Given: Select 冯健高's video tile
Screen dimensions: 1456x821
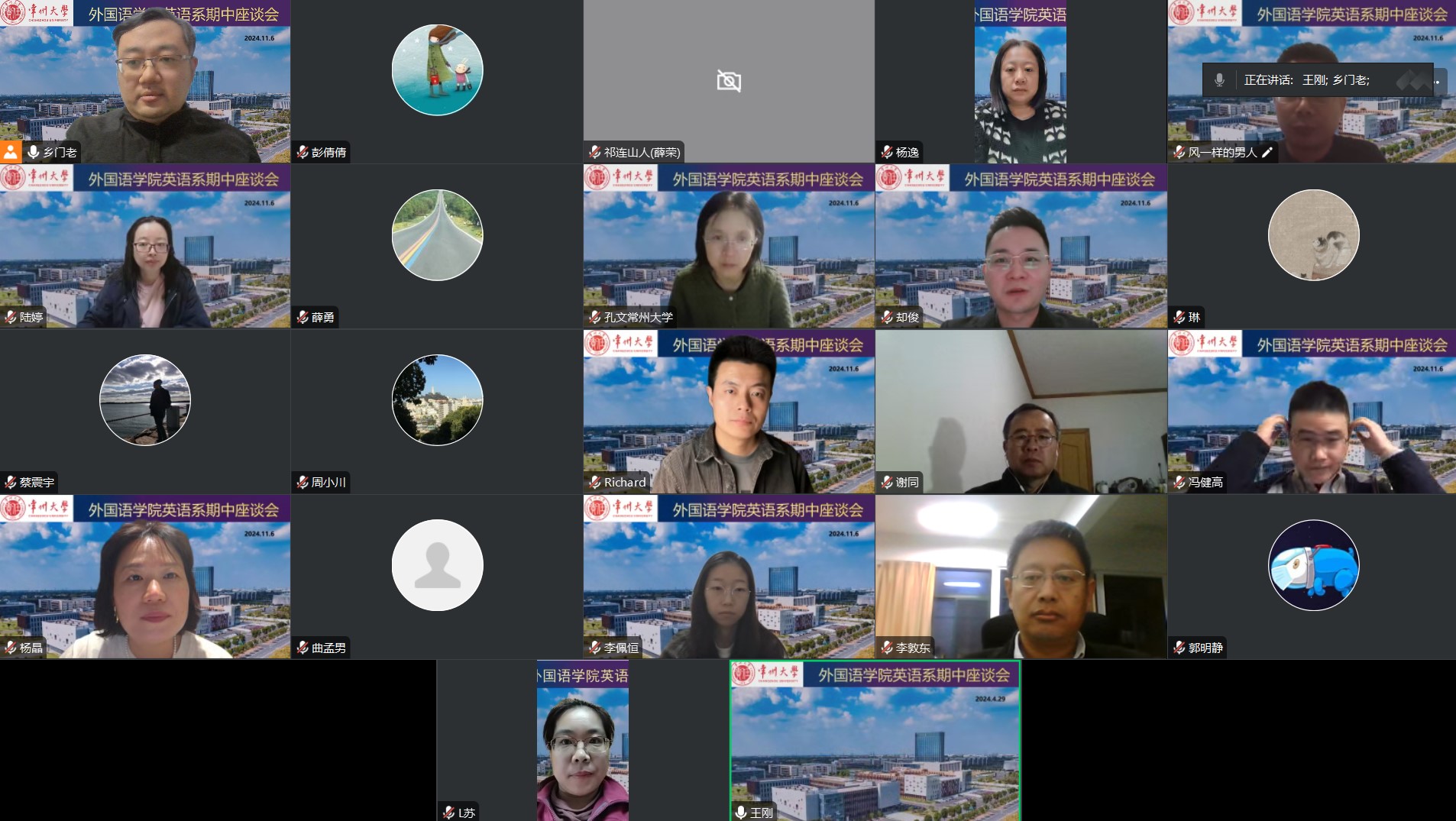Looking at the screenshot, I should 1312,412.
